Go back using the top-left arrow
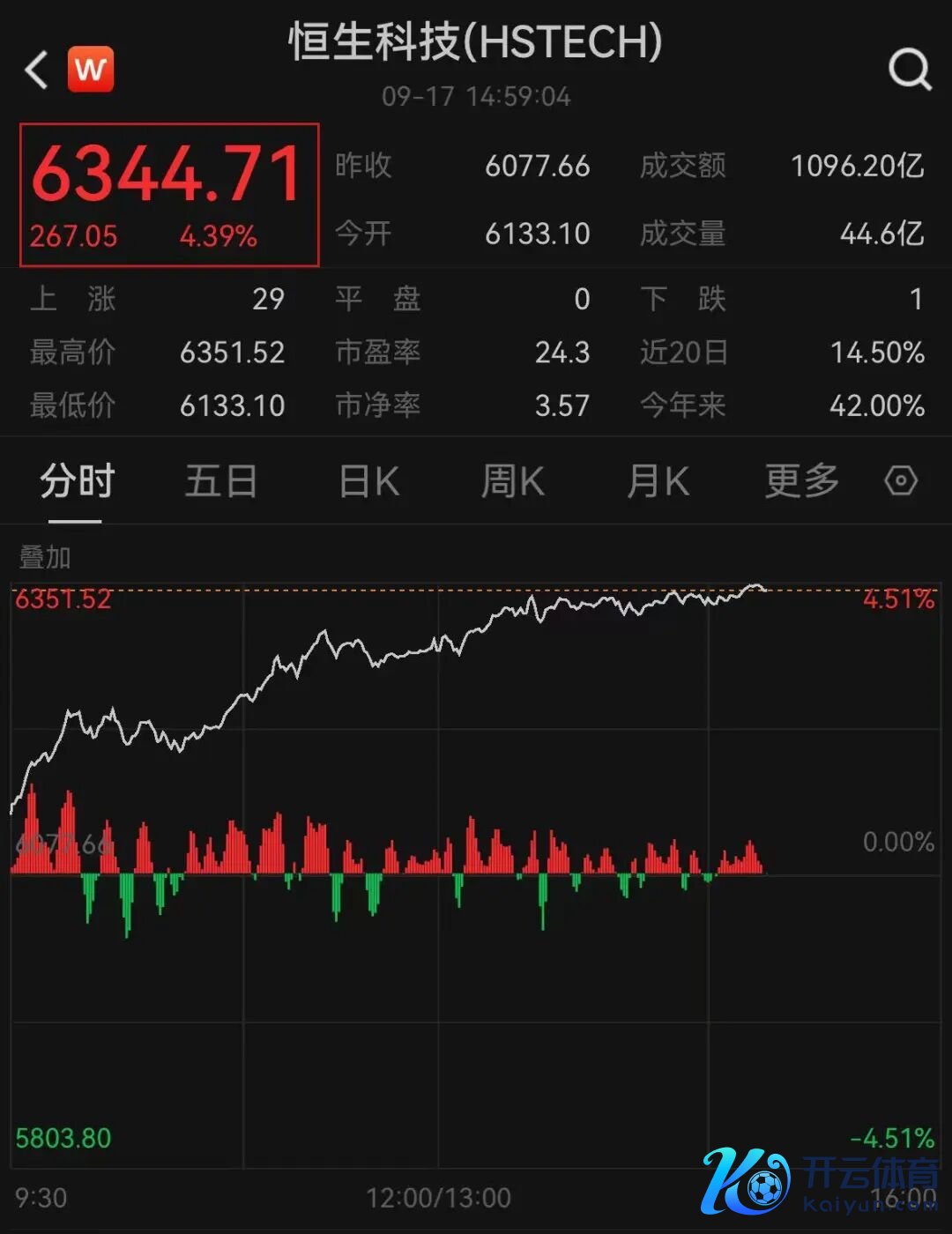Image resolution: width=952 pixels, height=1234 pixels. pos(37,70)
